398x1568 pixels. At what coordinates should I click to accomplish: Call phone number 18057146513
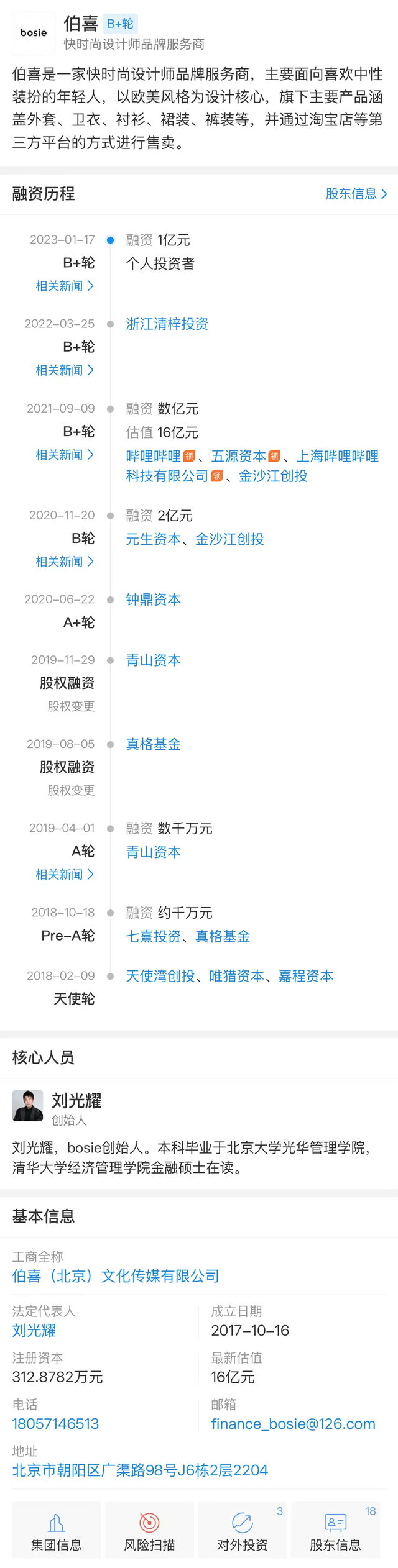(x=55, y=1424)
